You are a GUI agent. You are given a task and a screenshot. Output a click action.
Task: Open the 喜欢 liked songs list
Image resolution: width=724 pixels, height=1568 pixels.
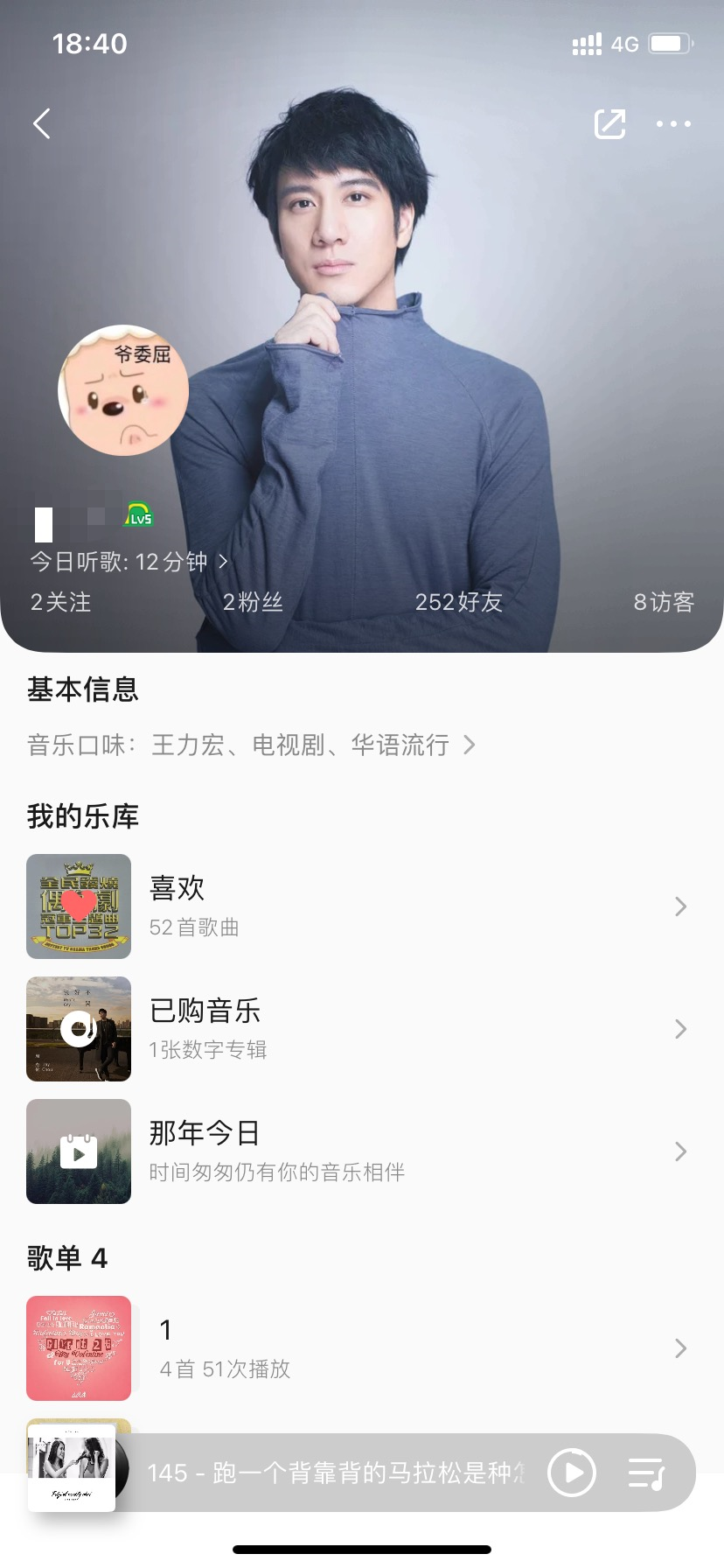click(x=357, y=906)
